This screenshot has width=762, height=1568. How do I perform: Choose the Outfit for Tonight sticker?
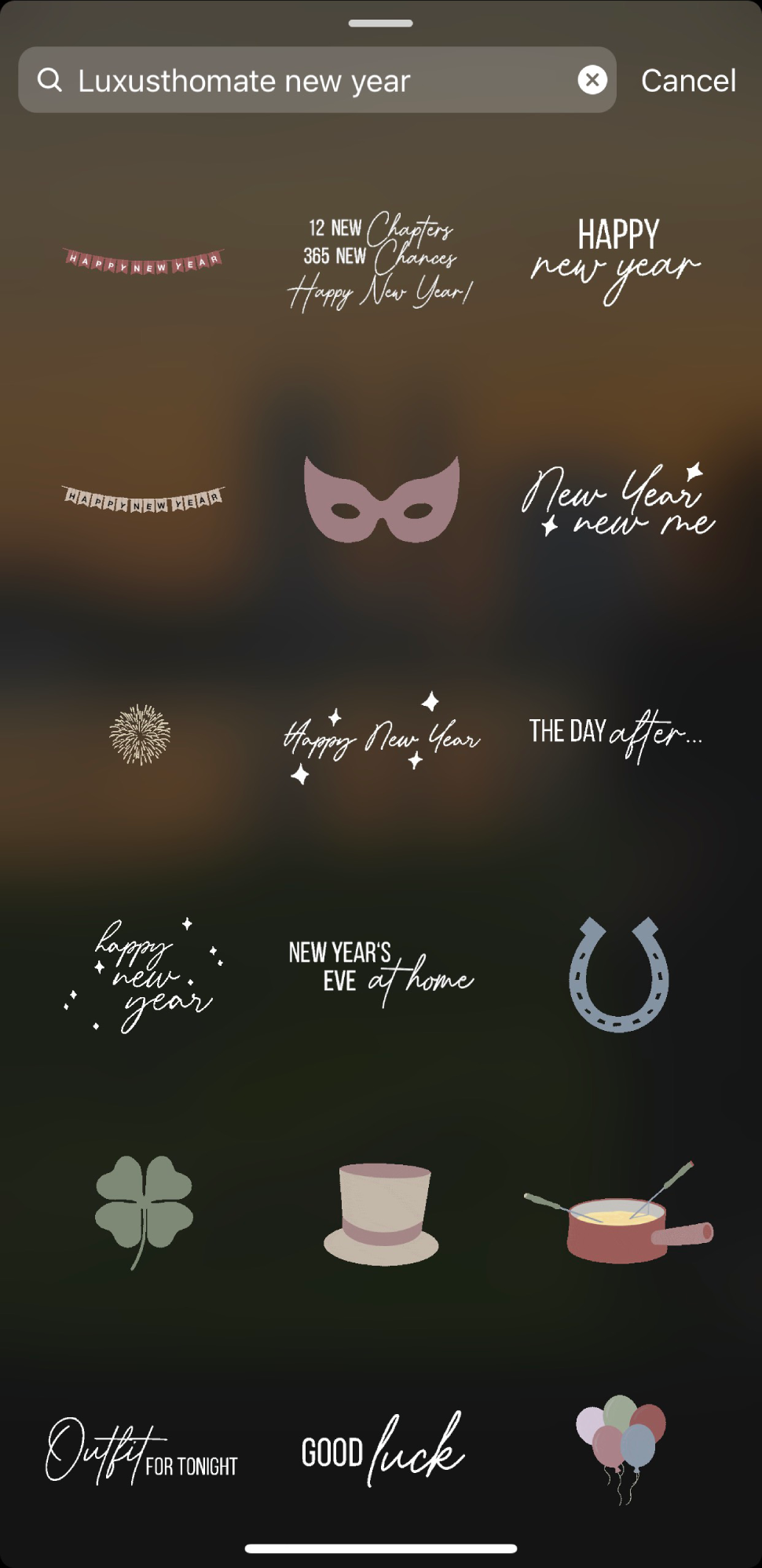coord(142,1451)
